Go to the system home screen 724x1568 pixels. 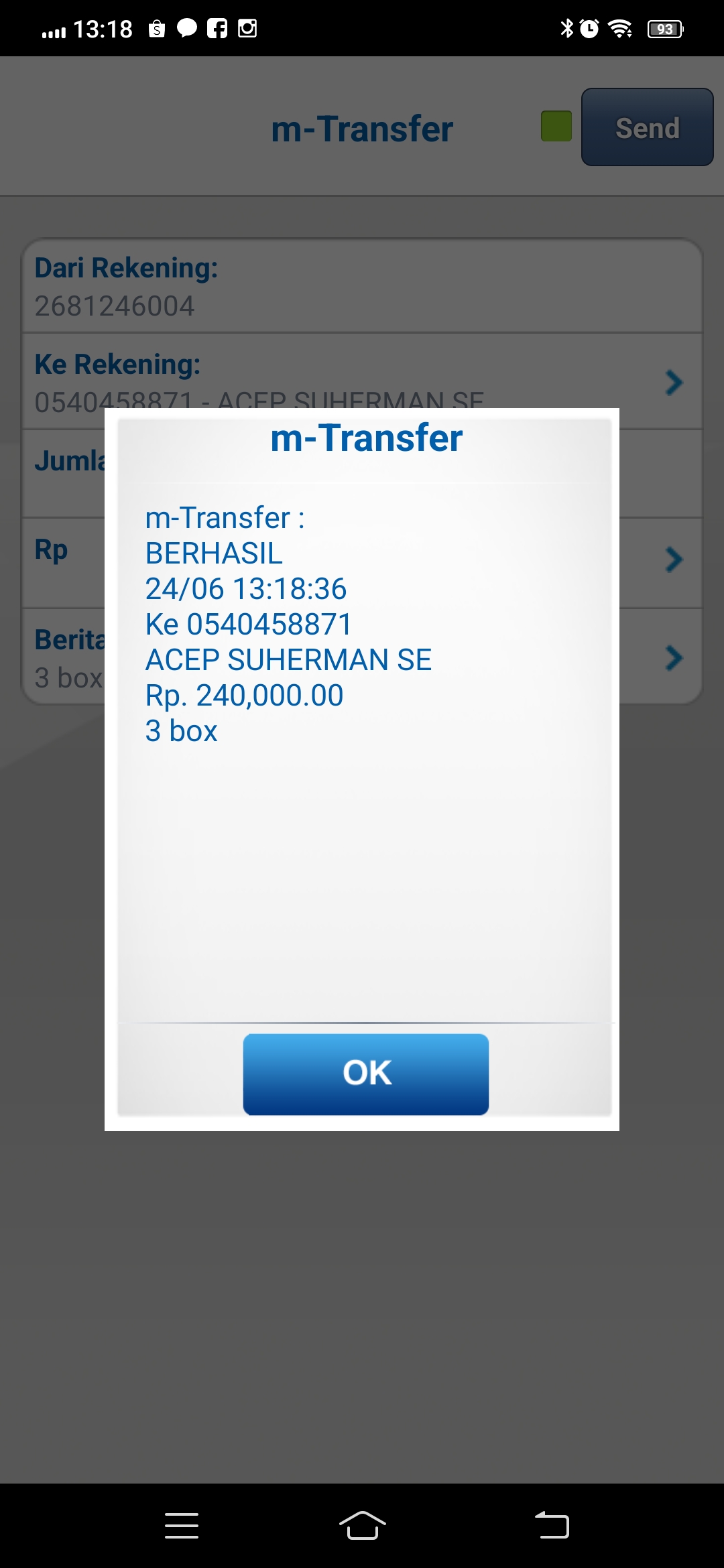coord(362,1526)
